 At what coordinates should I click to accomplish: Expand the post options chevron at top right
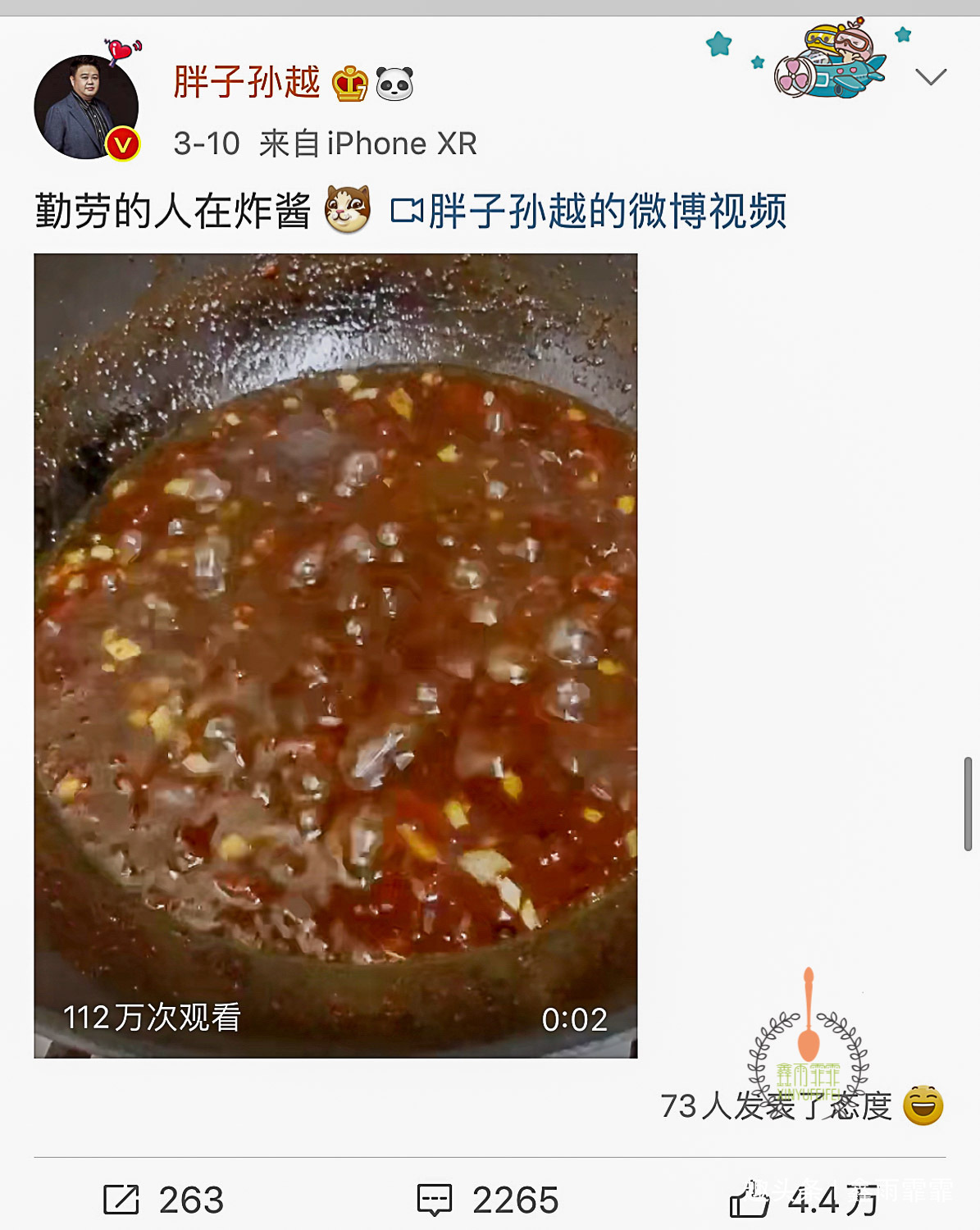click(928, 78)
